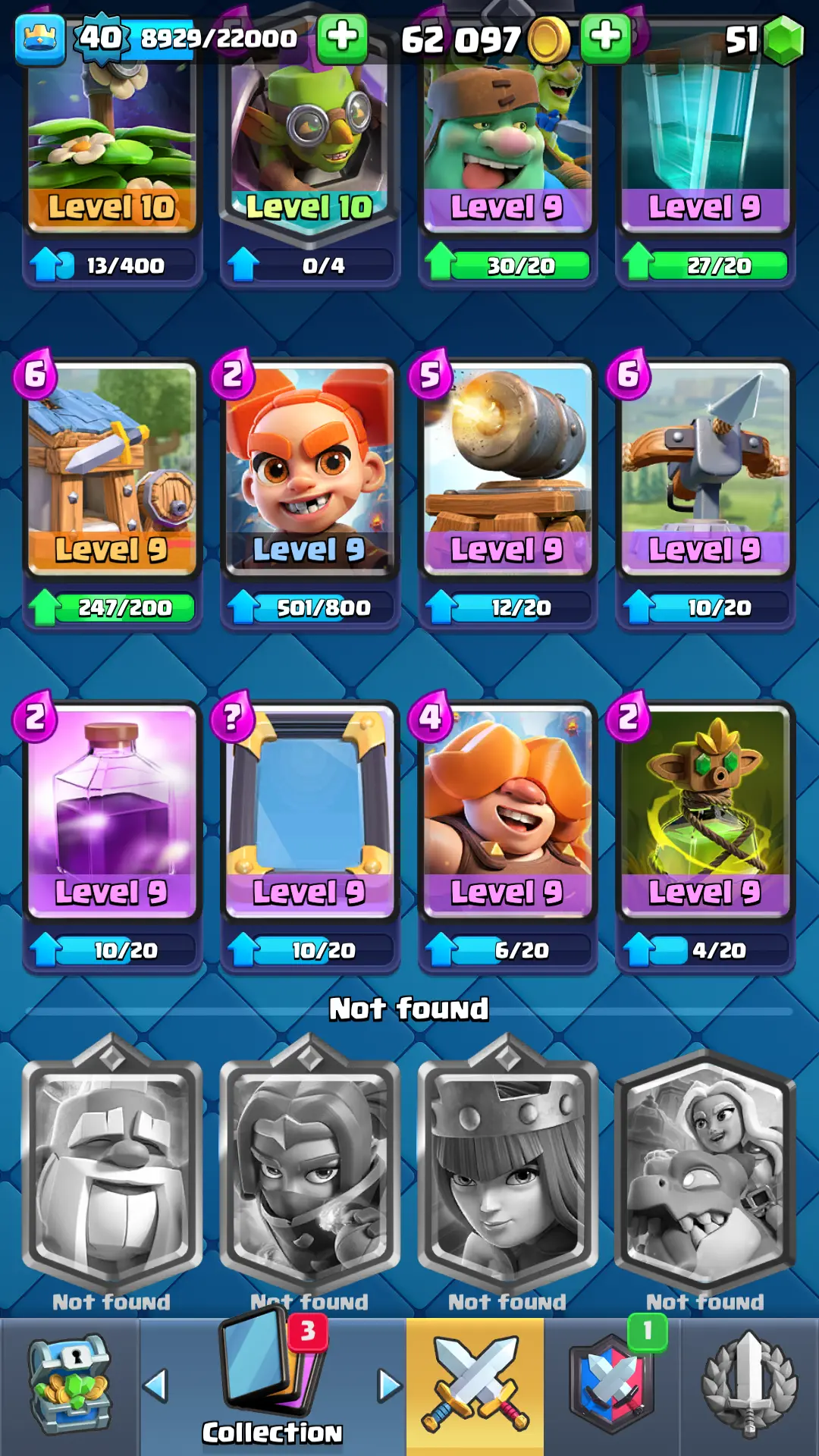Buy more gold with the plus button

605,36
